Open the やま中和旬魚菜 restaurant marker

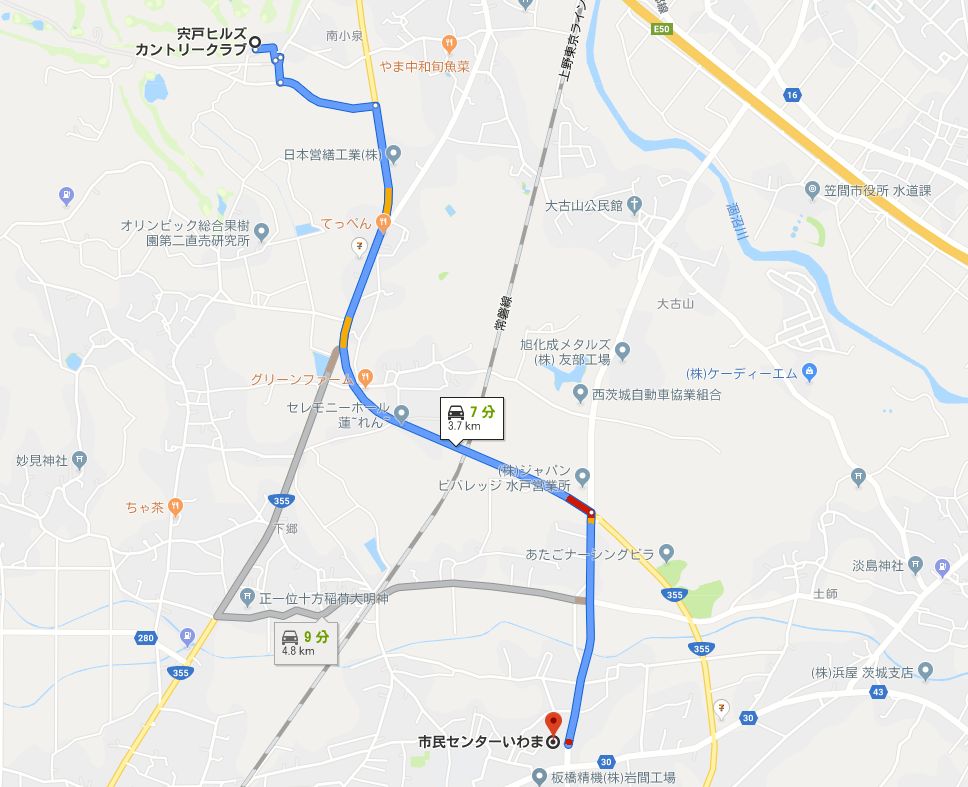point(449,44)
